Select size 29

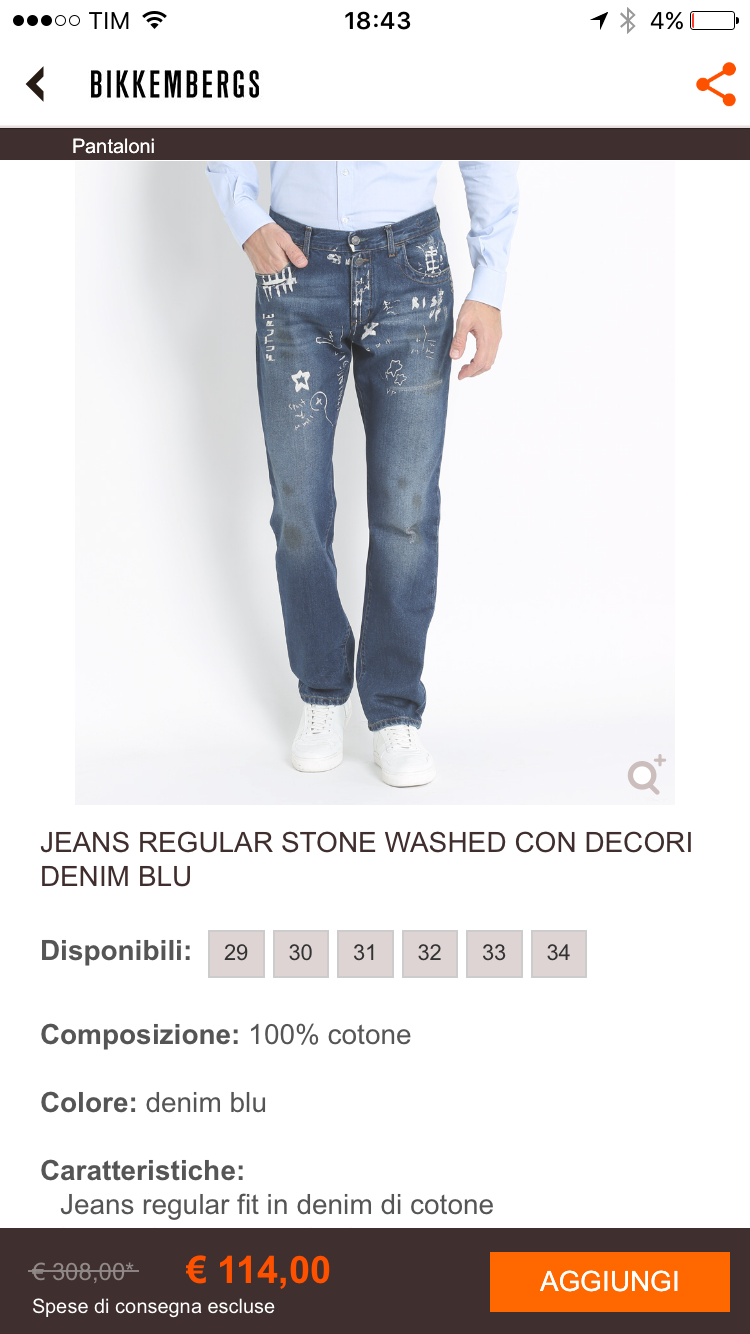coord(236,953)
